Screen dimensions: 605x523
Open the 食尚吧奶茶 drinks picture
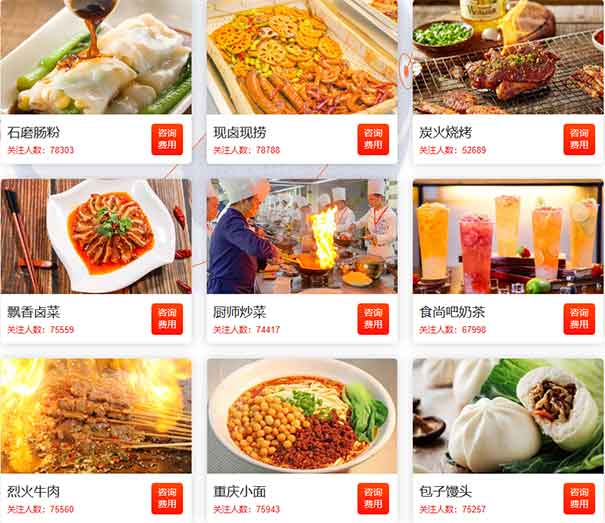tap(508, 236)
